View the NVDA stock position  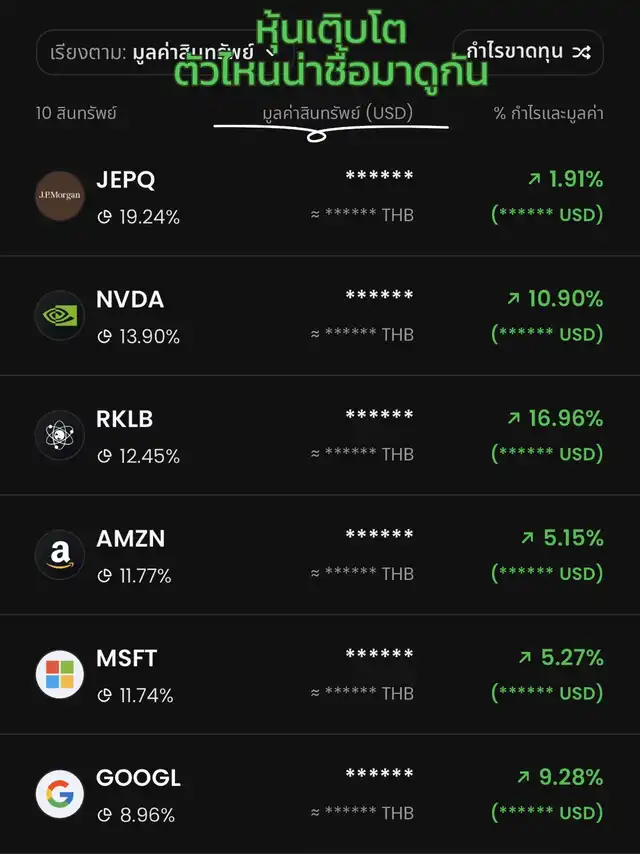320,317
